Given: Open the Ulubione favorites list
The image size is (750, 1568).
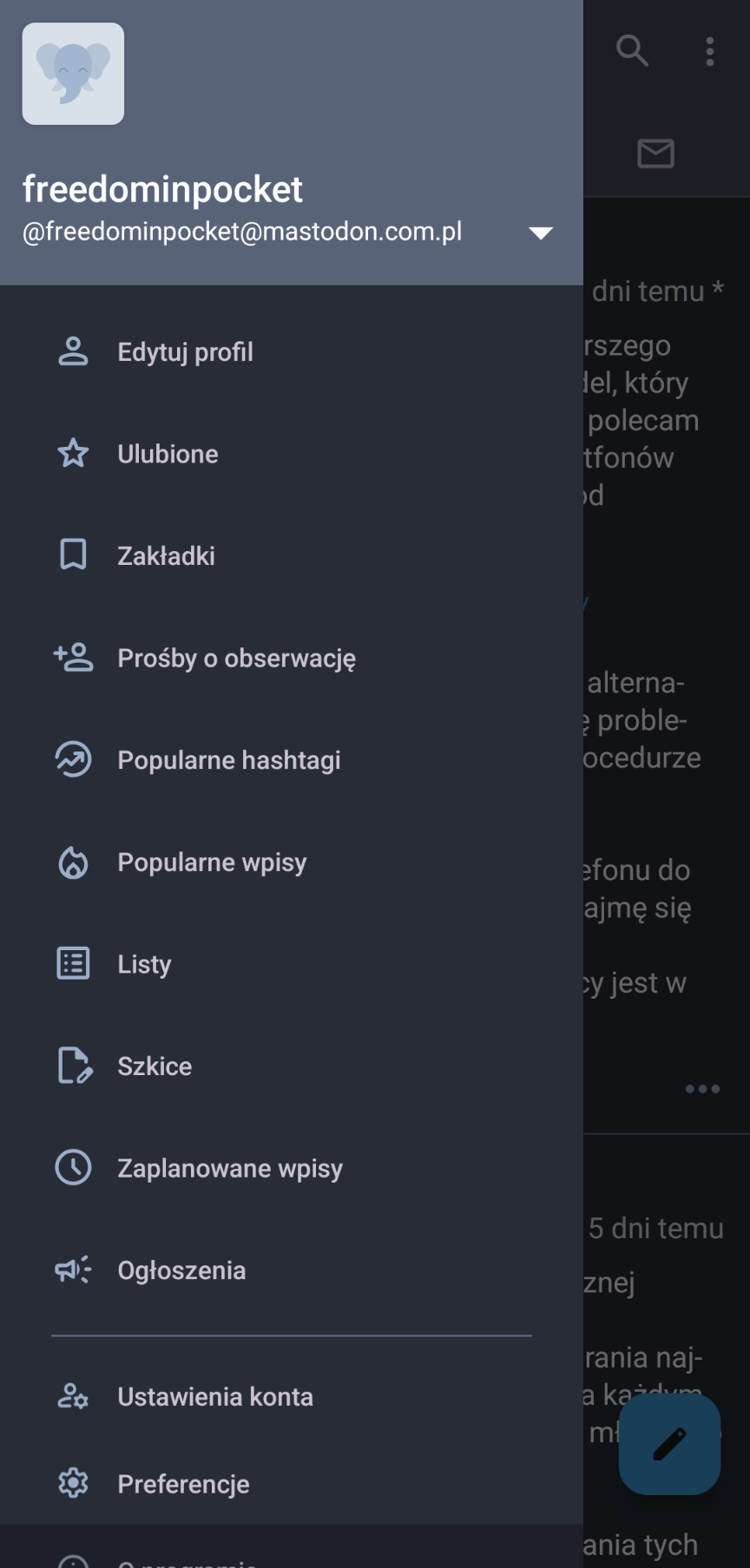Looking at the screenshot, I should 168,454.
